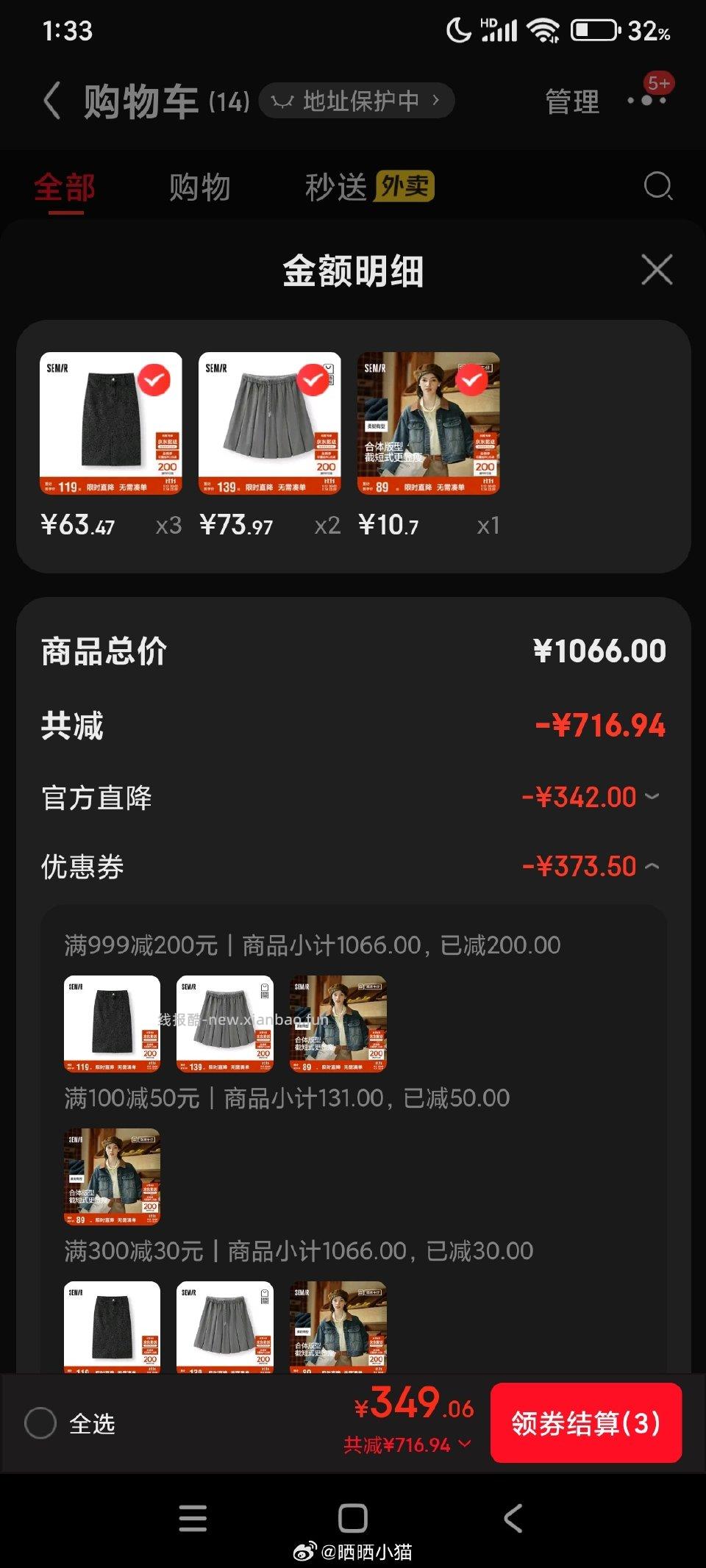
Task: Tap 管理 to manage cart items
Action: pyautogui.click(x=571, y=101)
